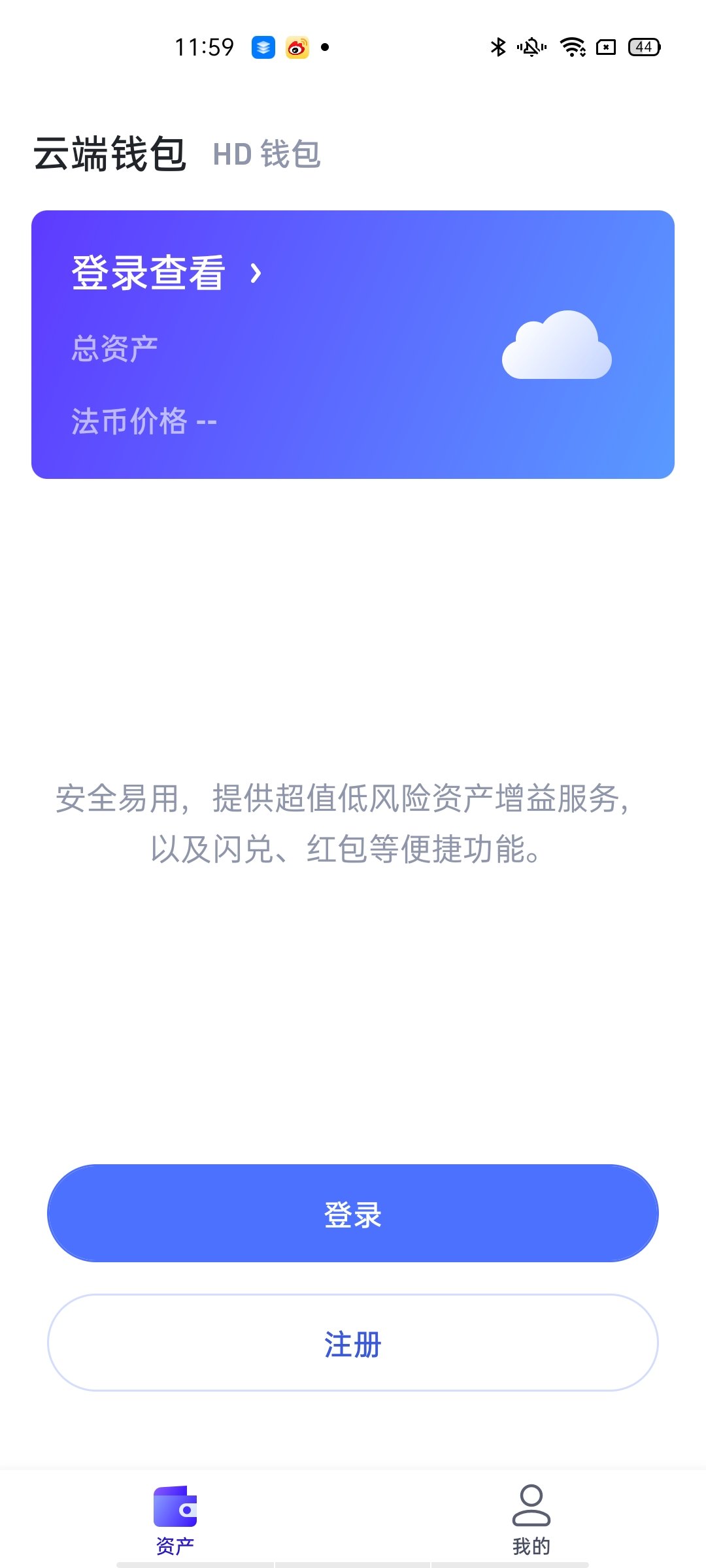This screenshot has height=1568, width=706.
Task: Open the 我的 tab at bottom
Action: pos(532,1522)
